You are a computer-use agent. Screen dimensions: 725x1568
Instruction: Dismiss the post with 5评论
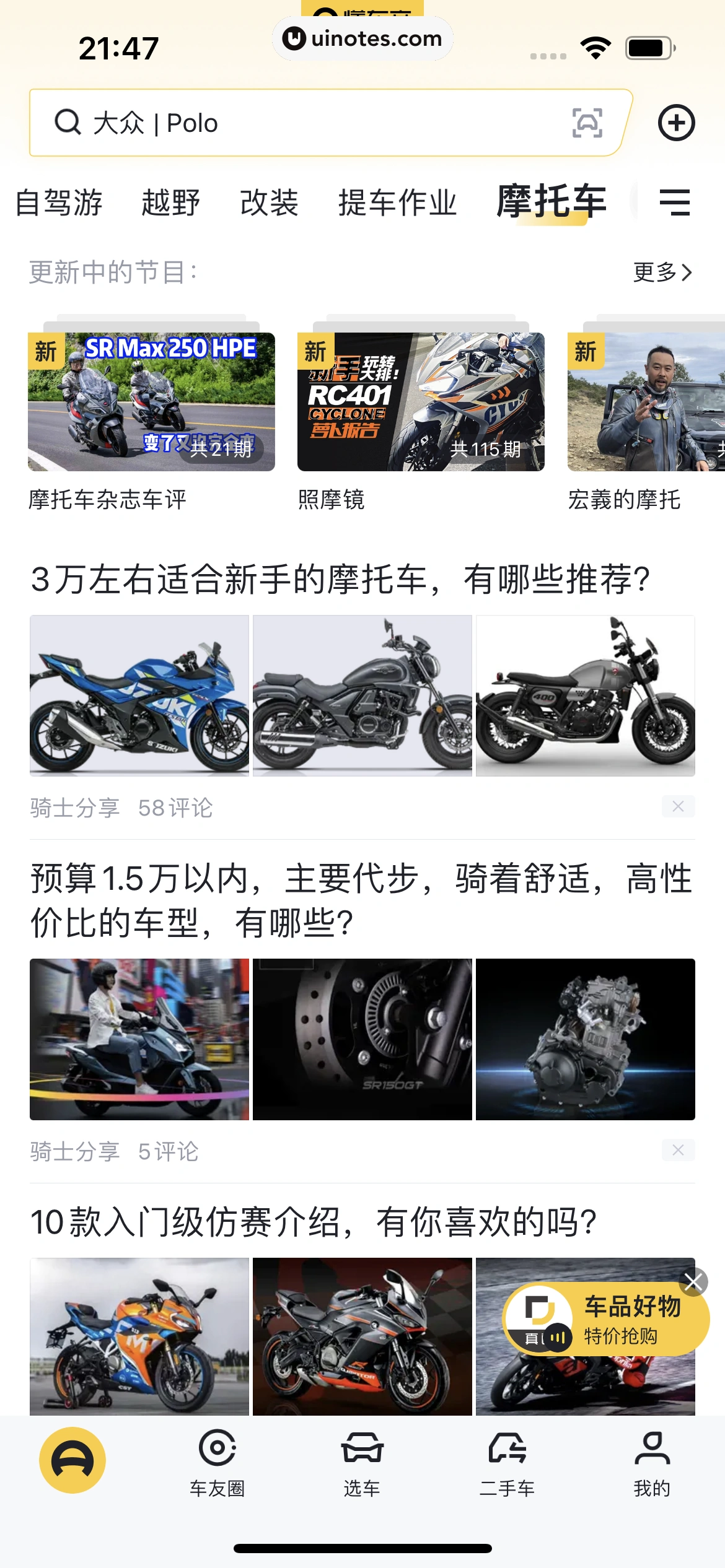(678, 1150)
